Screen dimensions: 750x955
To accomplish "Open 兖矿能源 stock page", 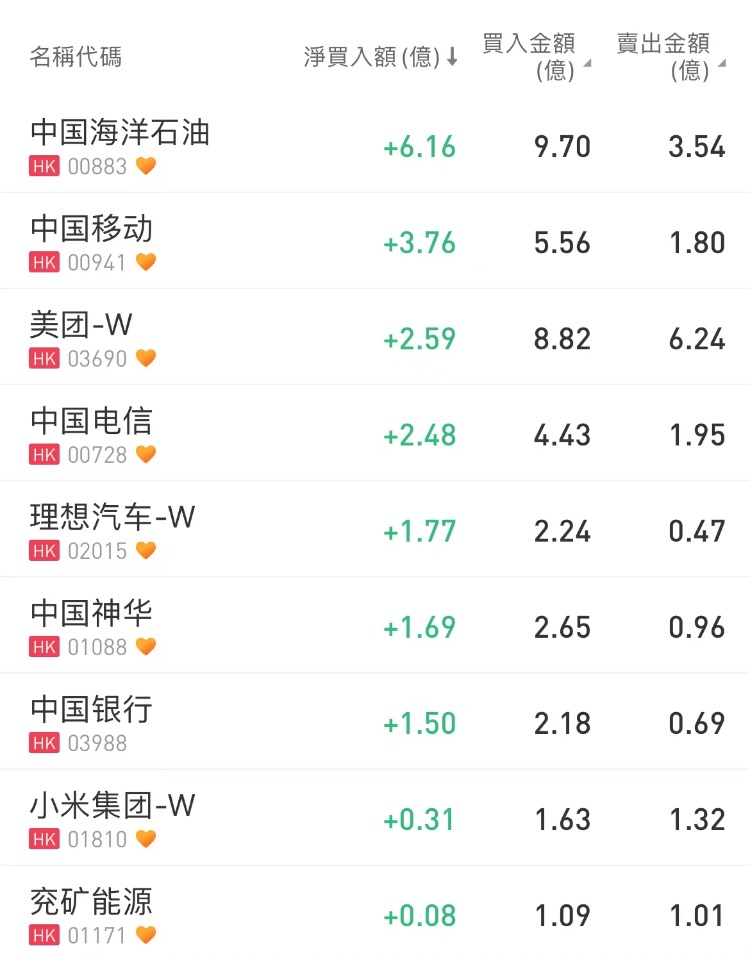I will 92,901.
